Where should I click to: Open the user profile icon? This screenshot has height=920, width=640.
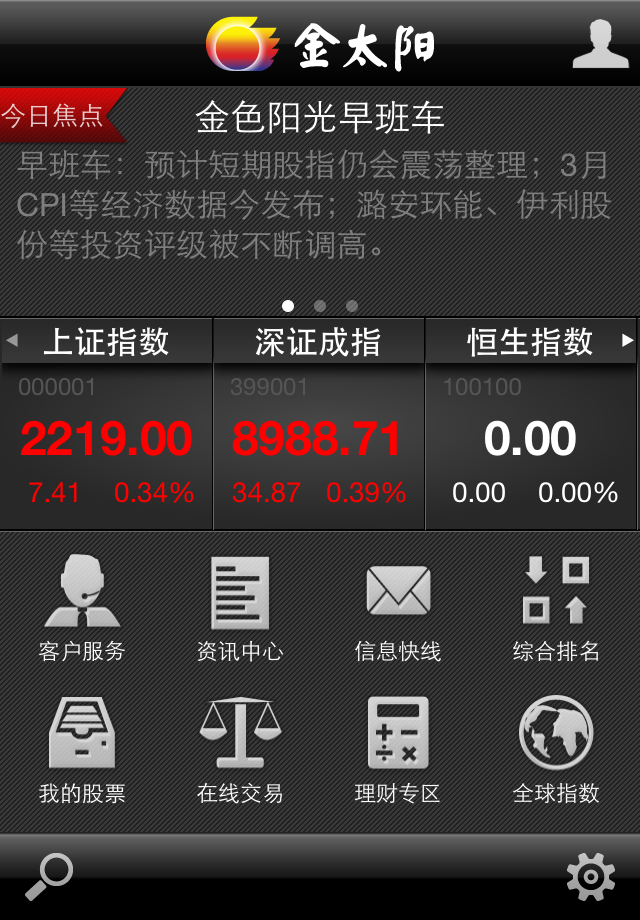(x=600, y=43)
